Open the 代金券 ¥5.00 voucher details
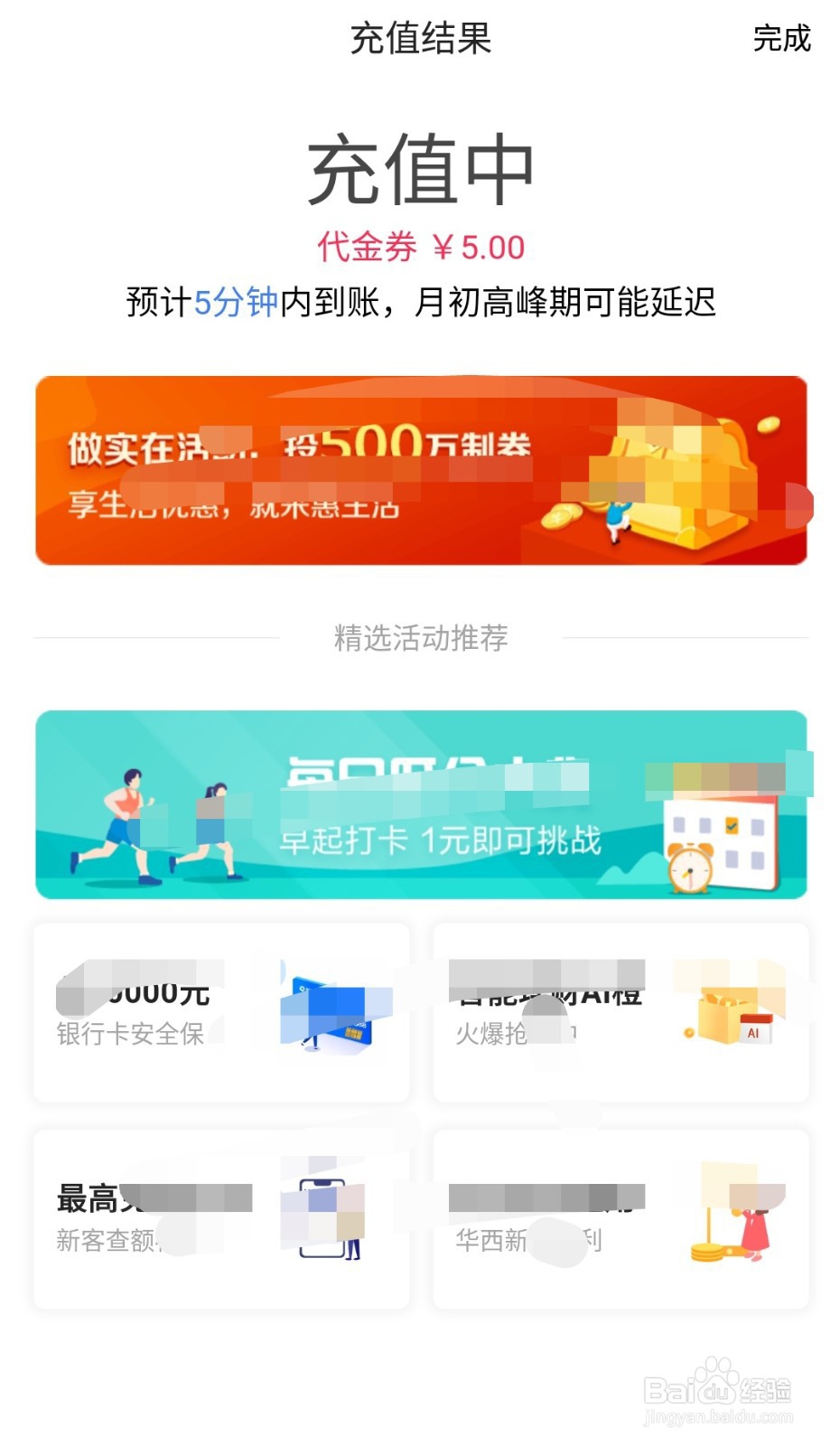Viewport: 840px width, 1446px height. pos(420,244)
